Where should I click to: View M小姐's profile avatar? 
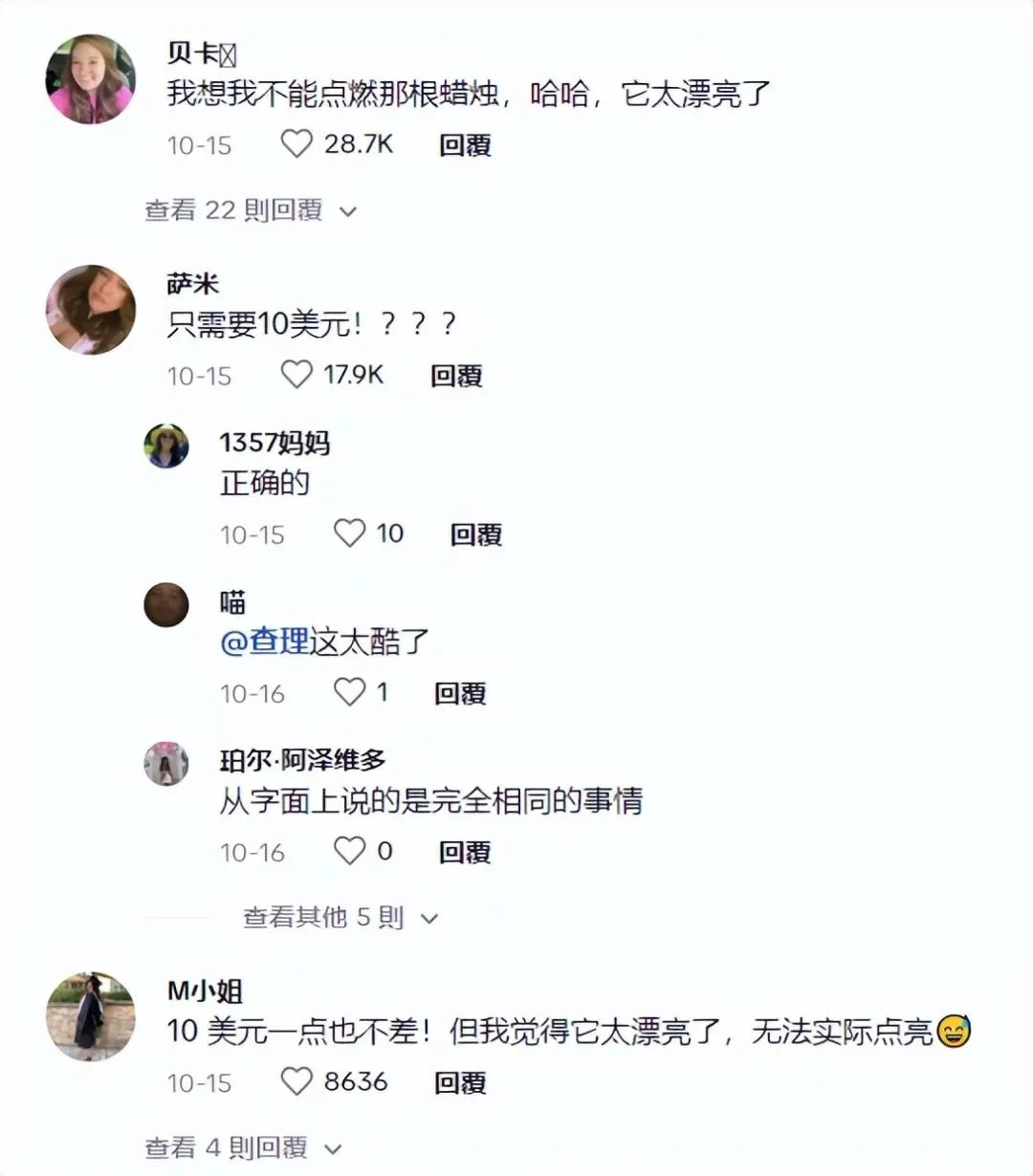(x=91, y=1017)
